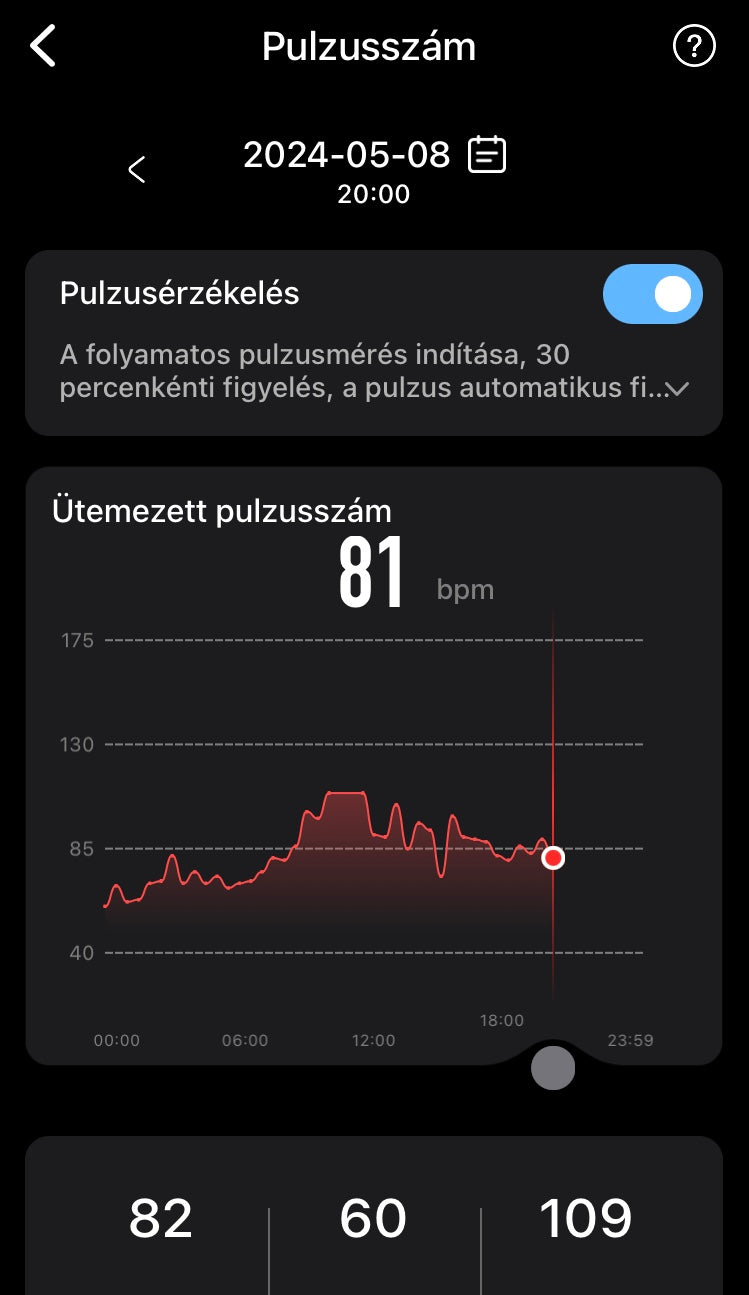Expand the Pulzusérzékelés description text
Viewport: 749px width, 1295px height.
coord(679,389)
